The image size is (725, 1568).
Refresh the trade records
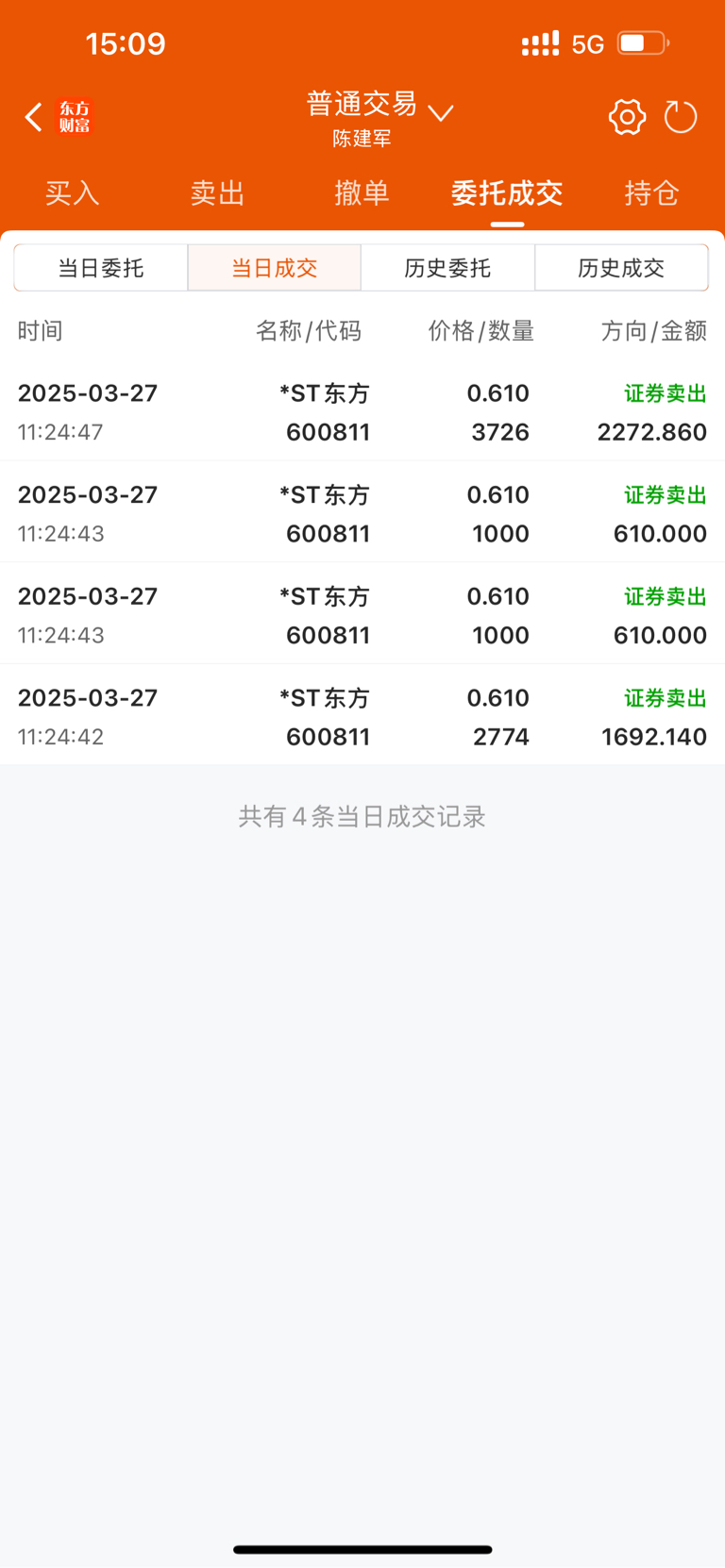coord(681,117)
